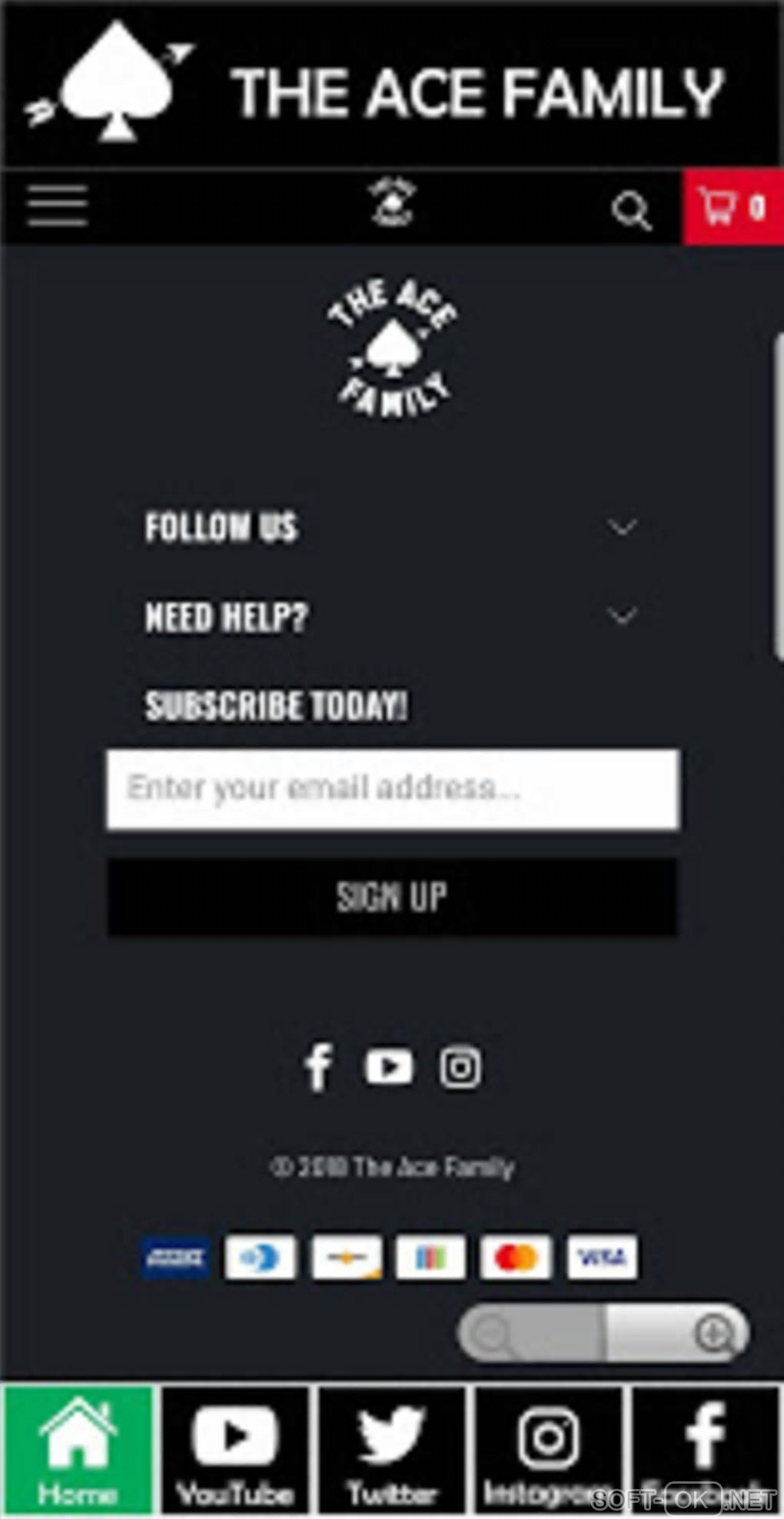The width and height of the screenshot is (784, 1519).
Task: Switch to the YouTube tab
Action: pyautogui.click(x=235, y=1448)
